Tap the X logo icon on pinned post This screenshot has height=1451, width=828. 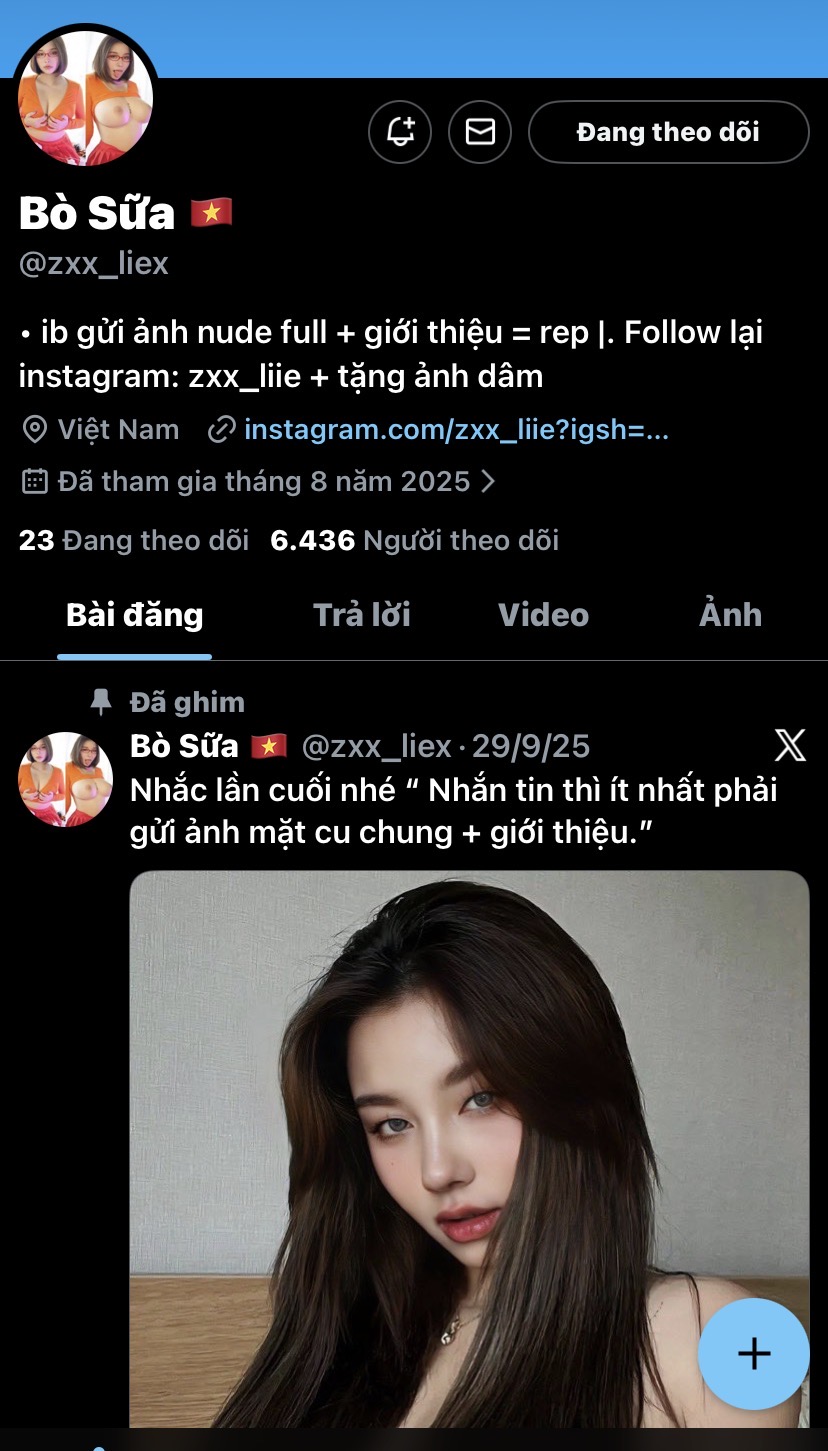tap(790, 745)
